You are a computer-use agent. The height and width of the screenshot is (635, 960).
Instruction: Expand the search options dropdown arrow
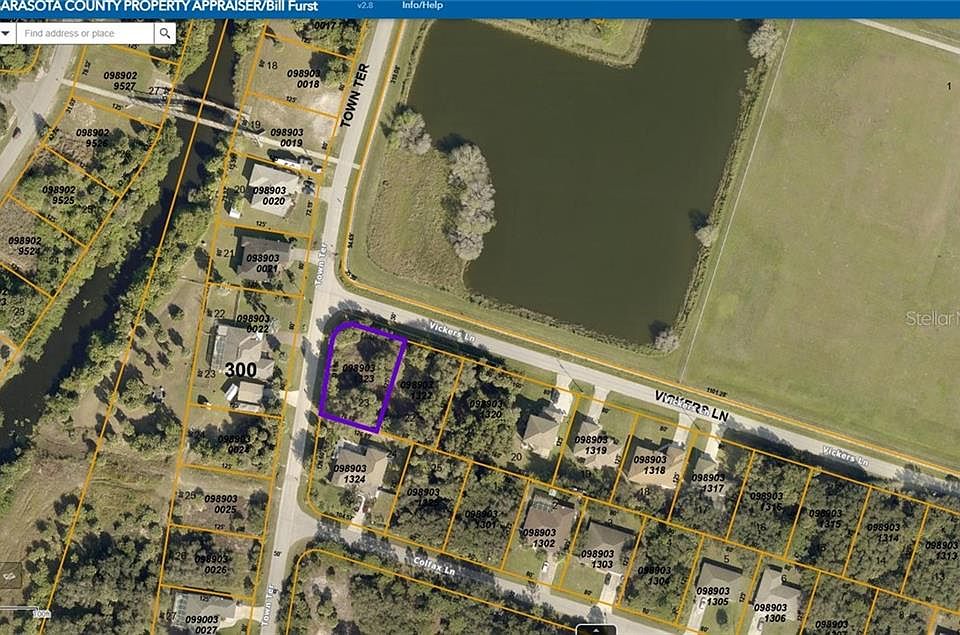[x=6, y=33]
